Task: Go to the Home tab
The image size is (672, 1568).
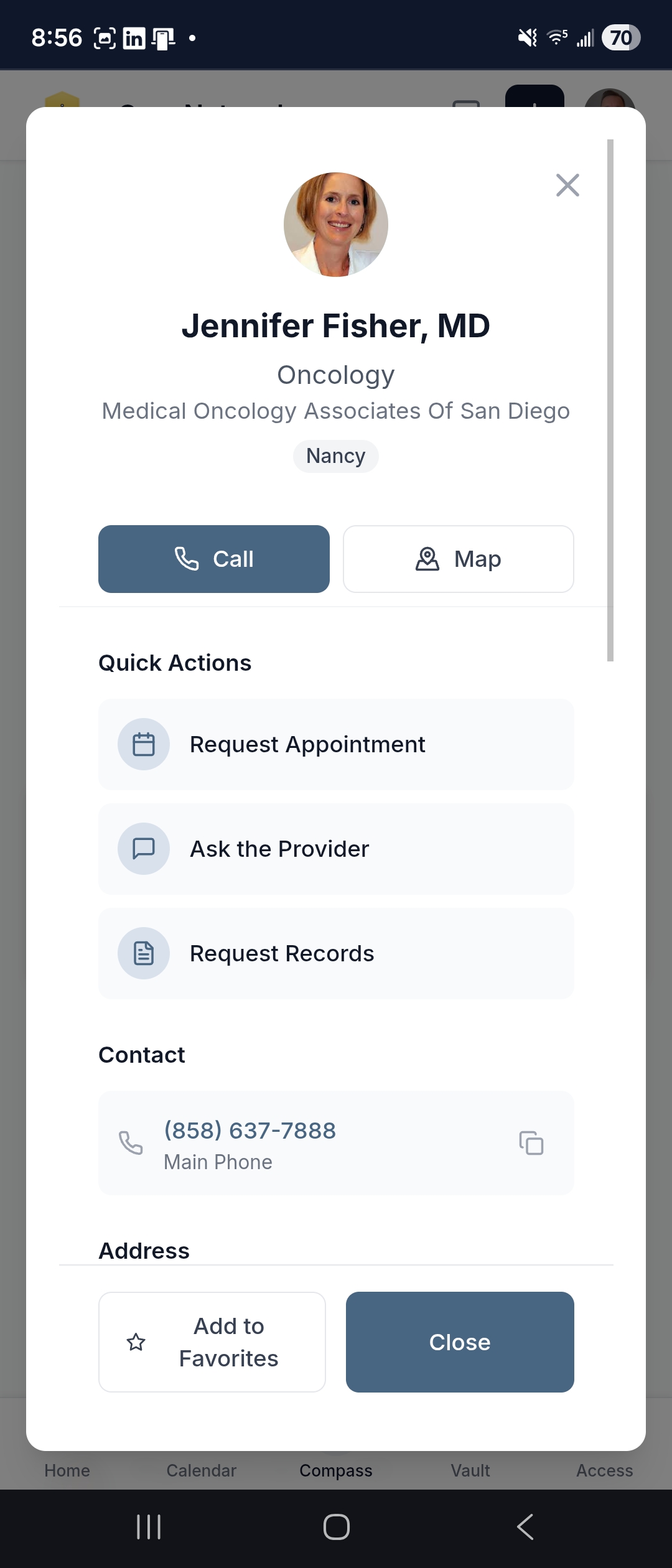Action: (x=67, y=1470)
